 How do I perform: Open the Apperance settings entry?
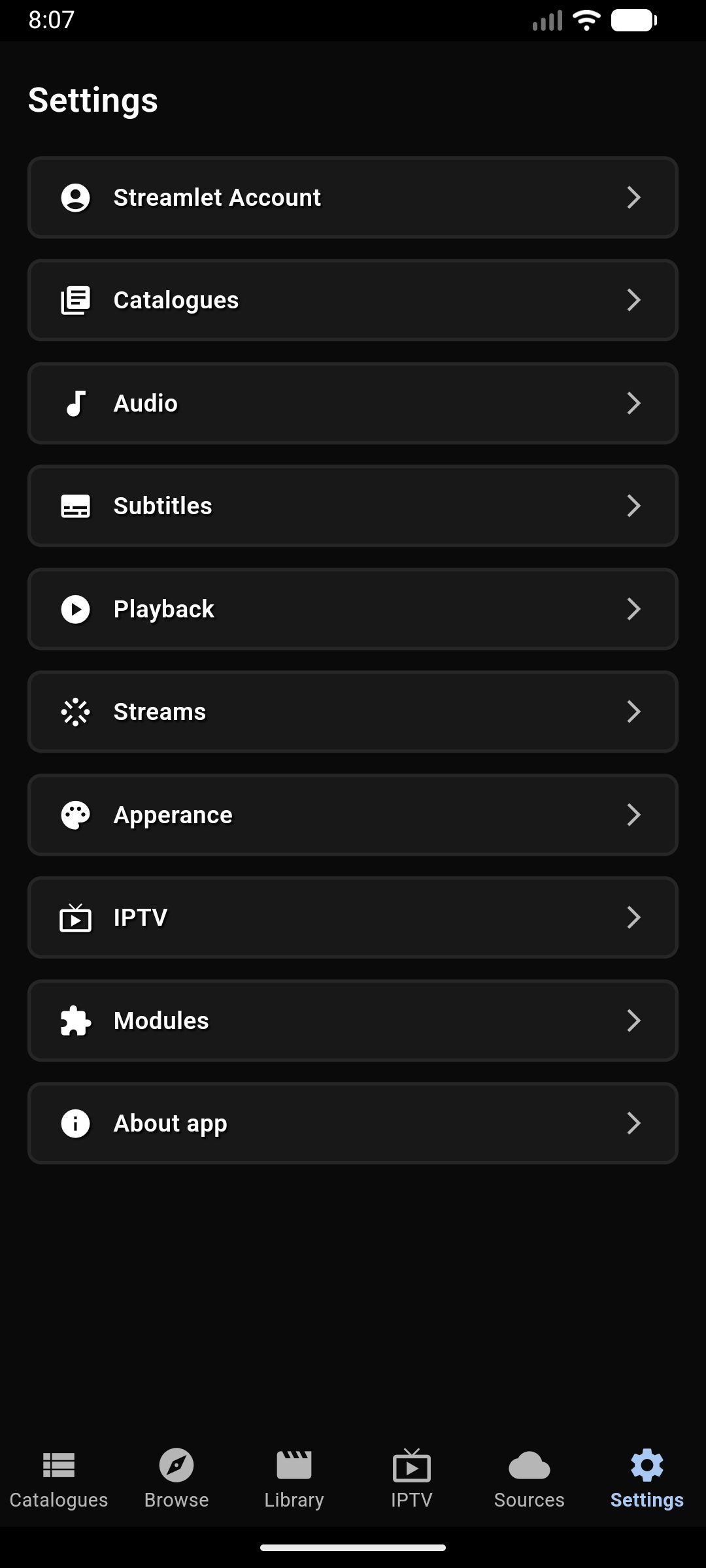[353, 815]
